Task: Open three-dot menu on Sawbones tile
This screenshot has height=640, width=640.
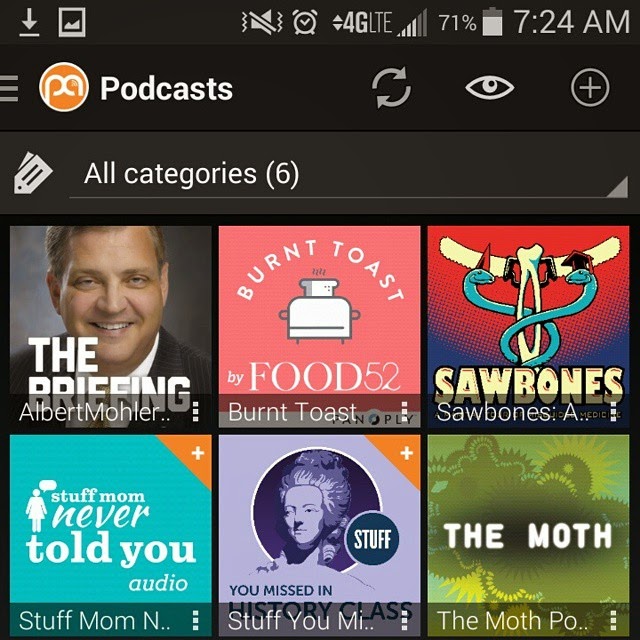Action: tap(614, 412)
